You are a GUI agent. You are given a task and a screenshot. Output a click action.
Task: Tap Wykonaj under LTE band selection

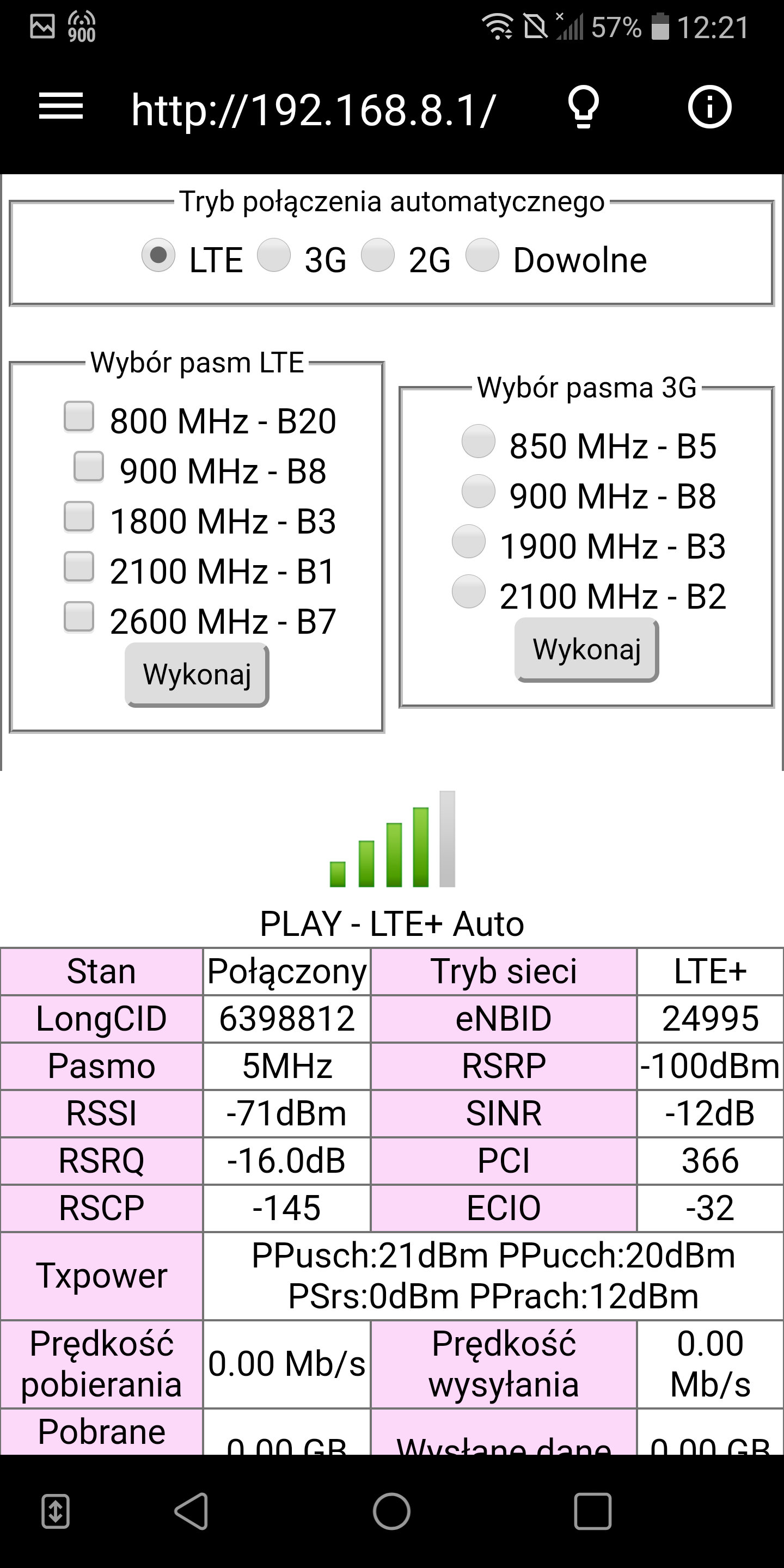[x=197, y=675]
